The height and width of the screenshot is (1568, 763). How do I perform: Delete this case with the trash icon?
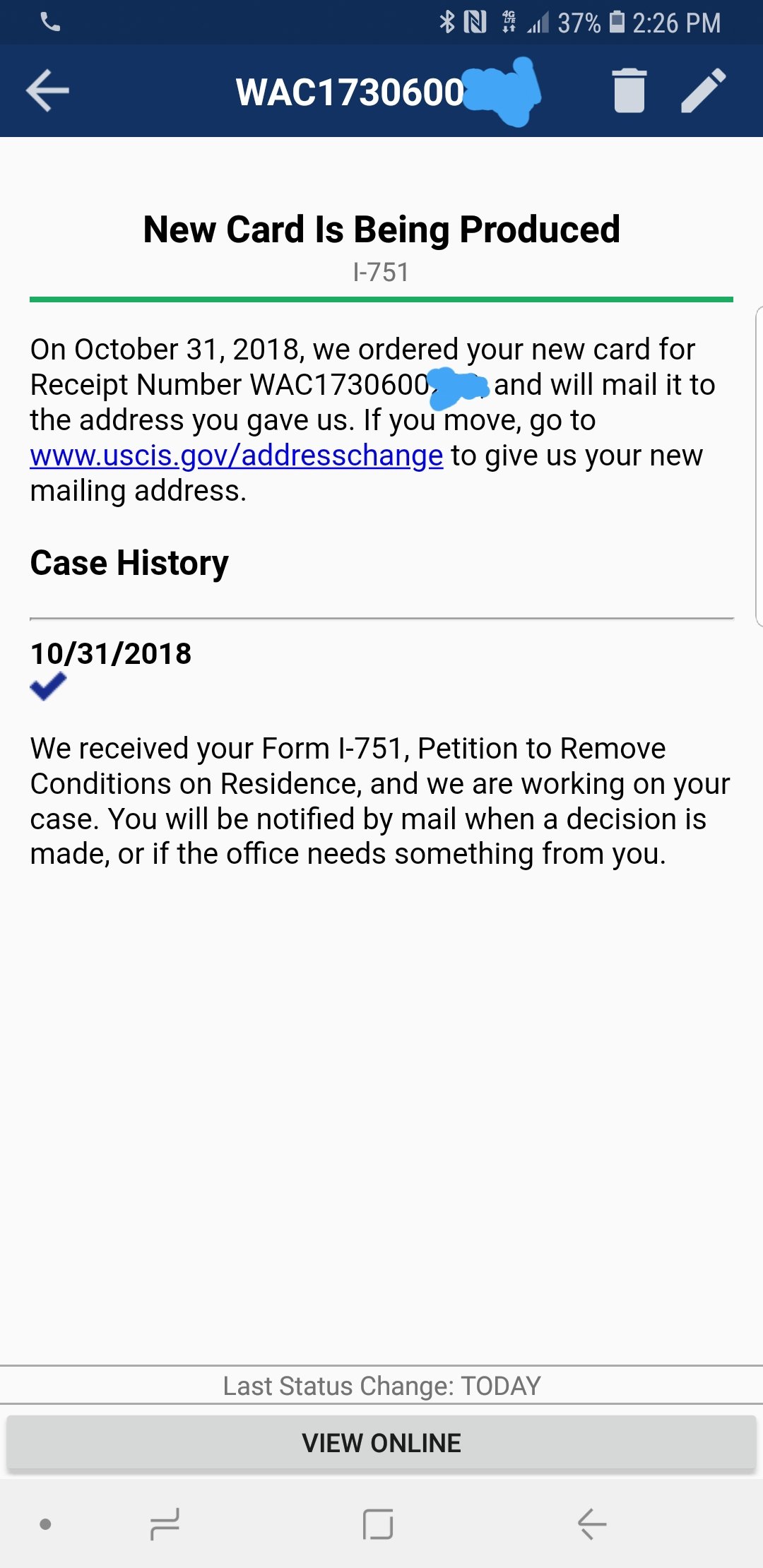(x=629, y=90)
